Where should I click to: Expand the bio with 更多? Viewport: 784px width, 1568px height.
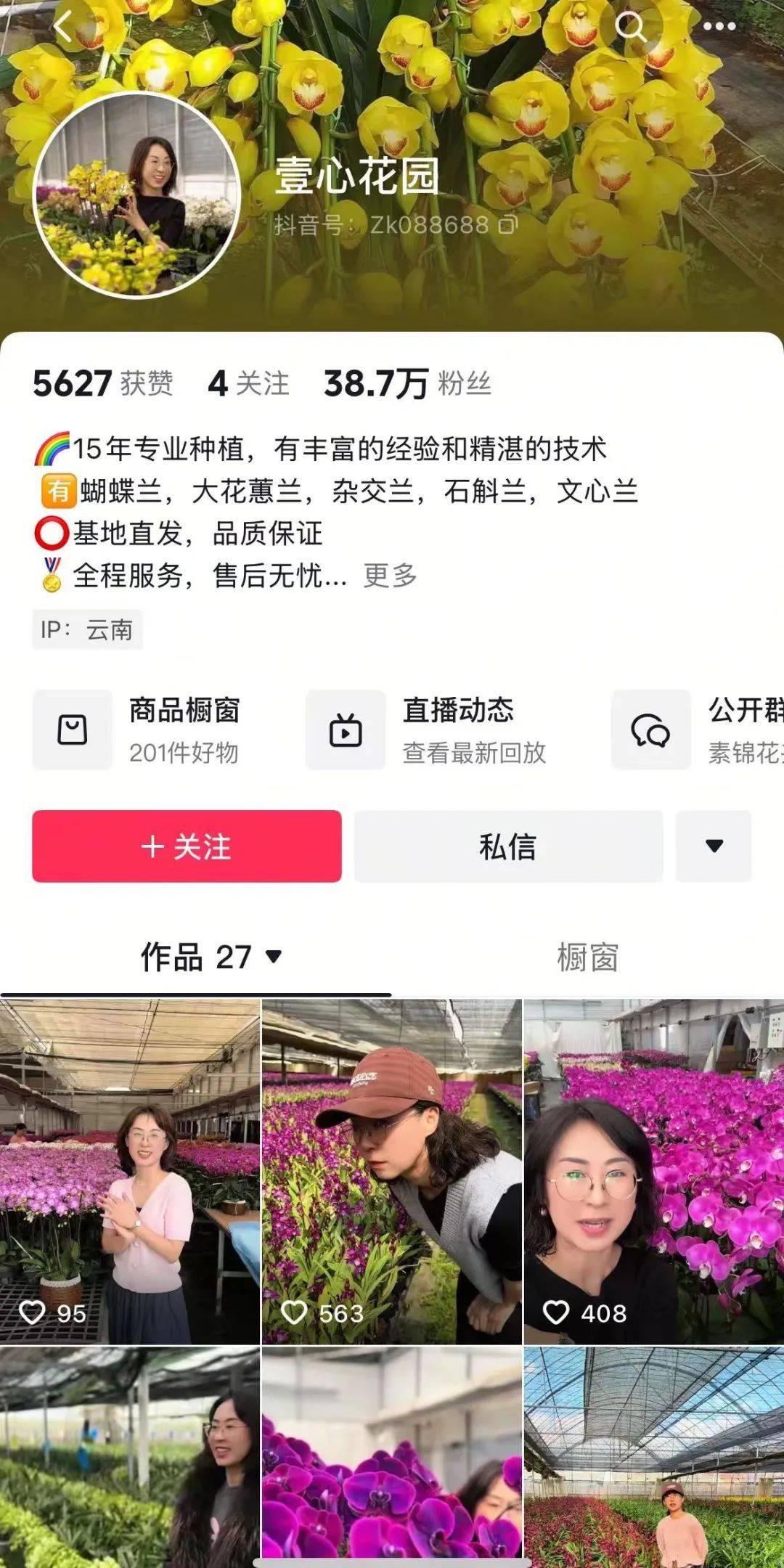[390, 576]
